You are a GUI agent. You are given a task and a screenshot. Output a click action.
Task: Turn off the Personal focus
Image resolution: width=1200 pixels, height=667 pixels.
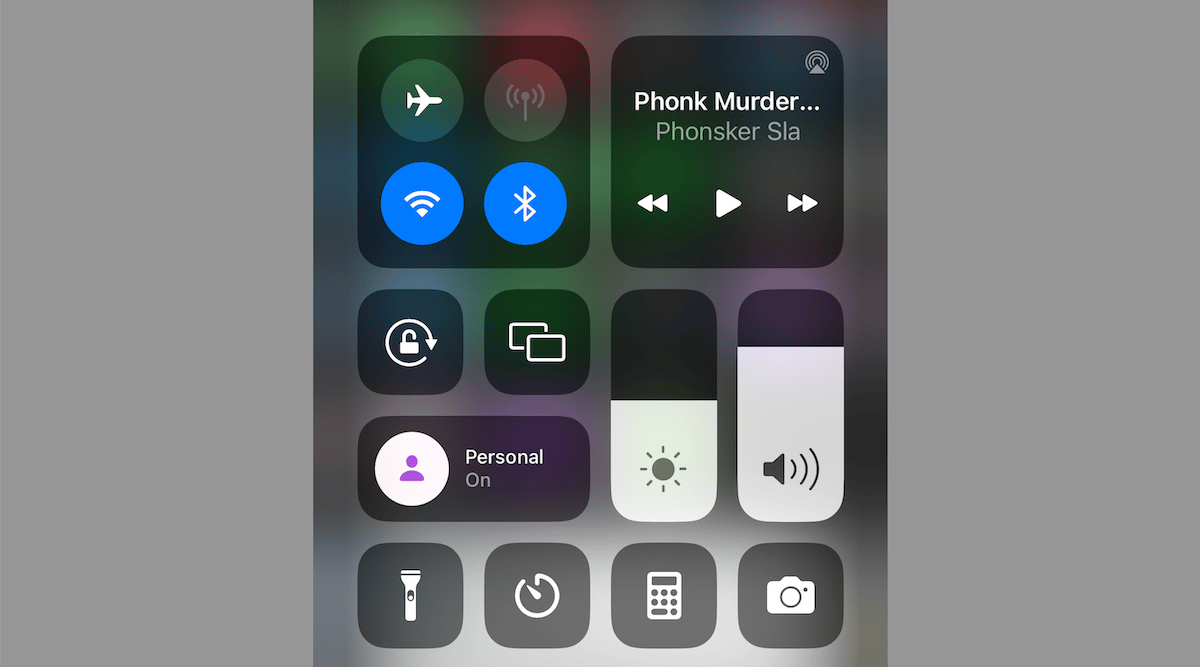tap(411, 468)
